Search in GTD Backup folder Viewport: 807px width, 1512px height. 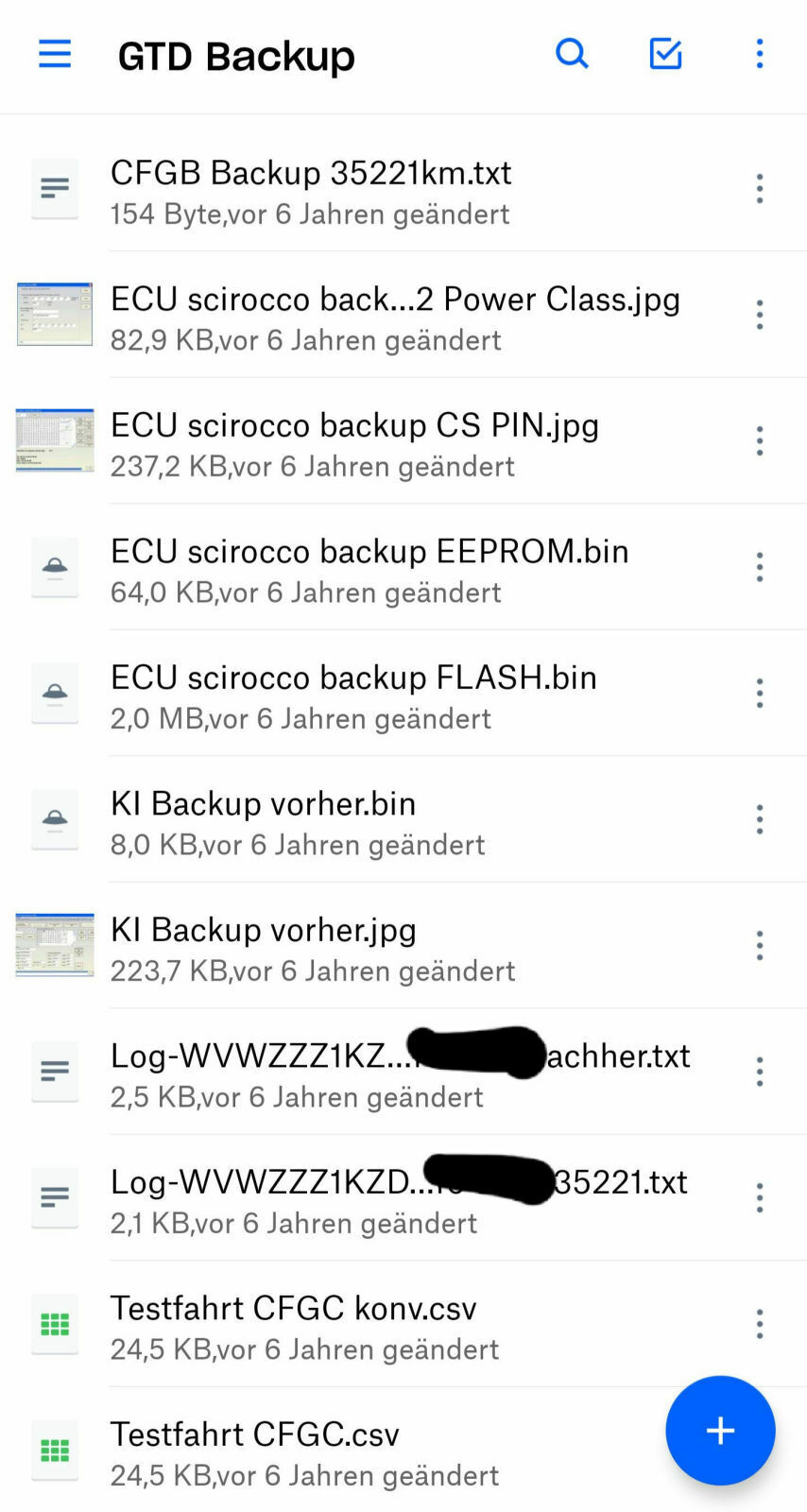pyautogui.click(x=572, y=54)
